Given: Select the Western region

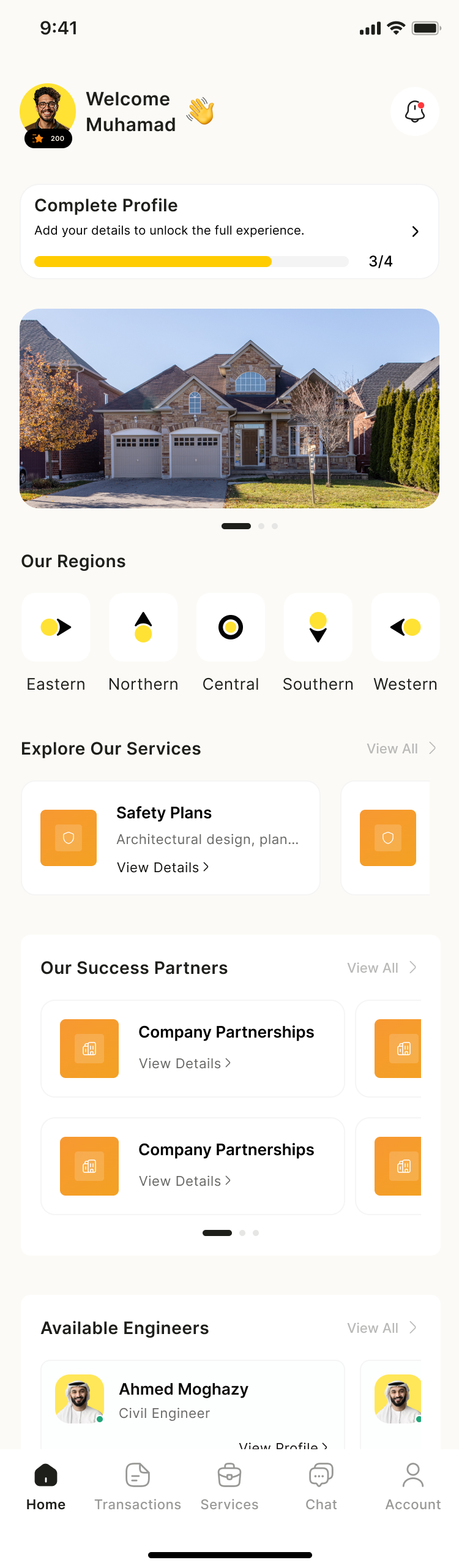Looking at the screenshot, I should click(x=405, y=627).
